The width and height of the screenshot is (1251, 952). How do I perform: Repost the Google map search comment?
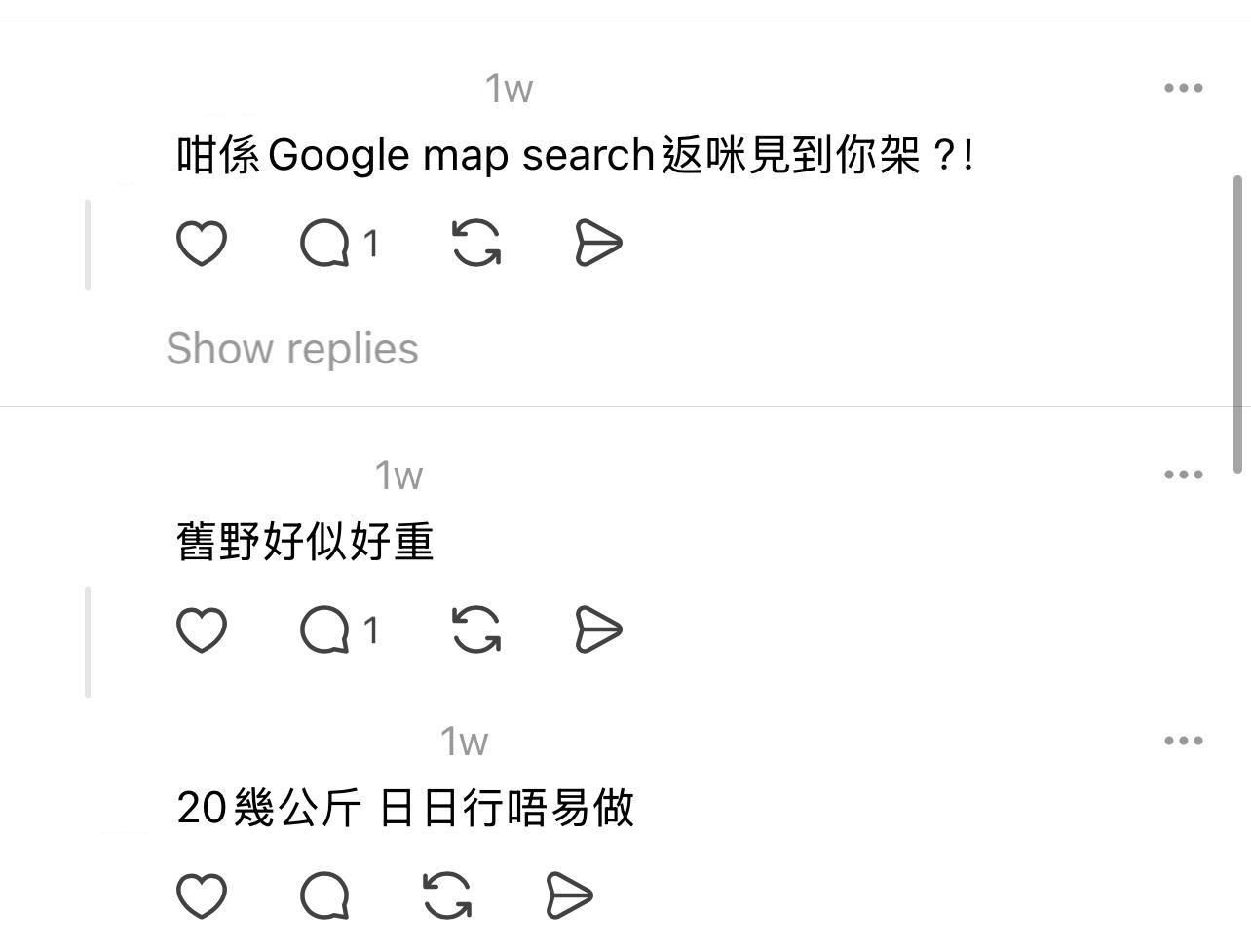[x=476, y=243]
